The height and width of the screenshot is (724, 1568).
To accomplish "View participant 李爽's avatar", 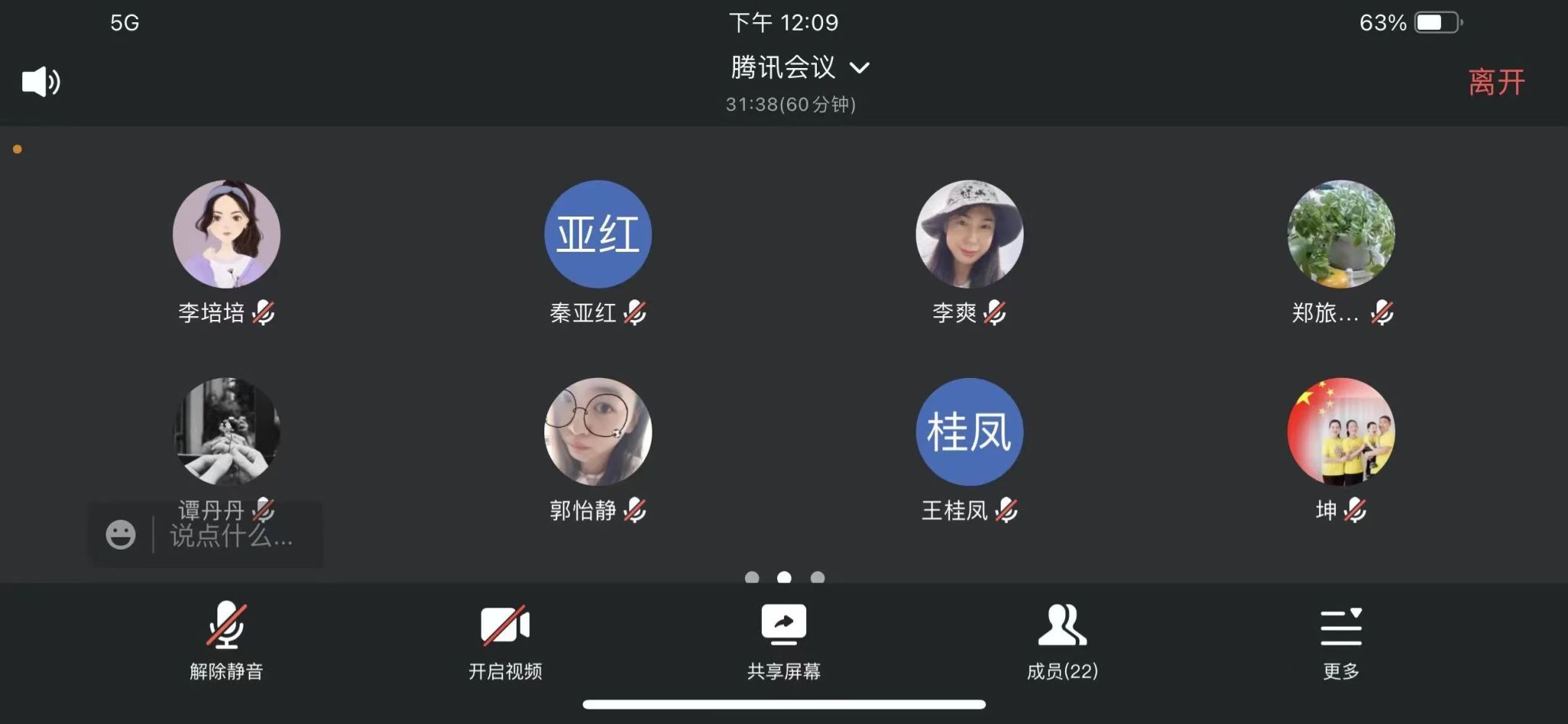I will [x=969, y=234].
